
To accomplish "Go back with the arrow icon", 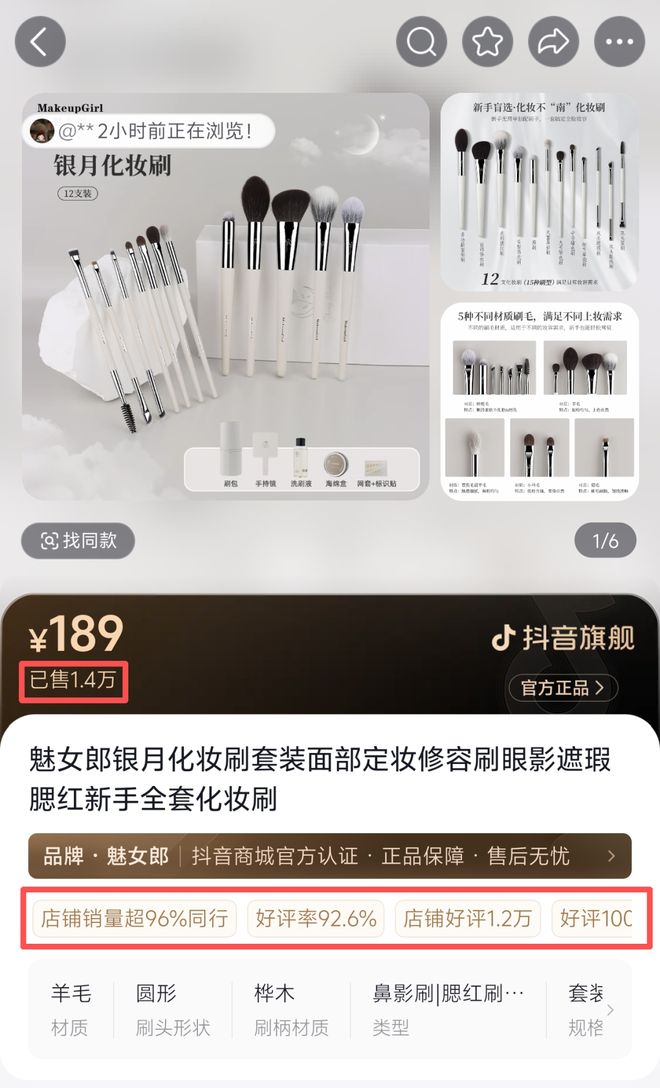I will (x=40, y=41).
